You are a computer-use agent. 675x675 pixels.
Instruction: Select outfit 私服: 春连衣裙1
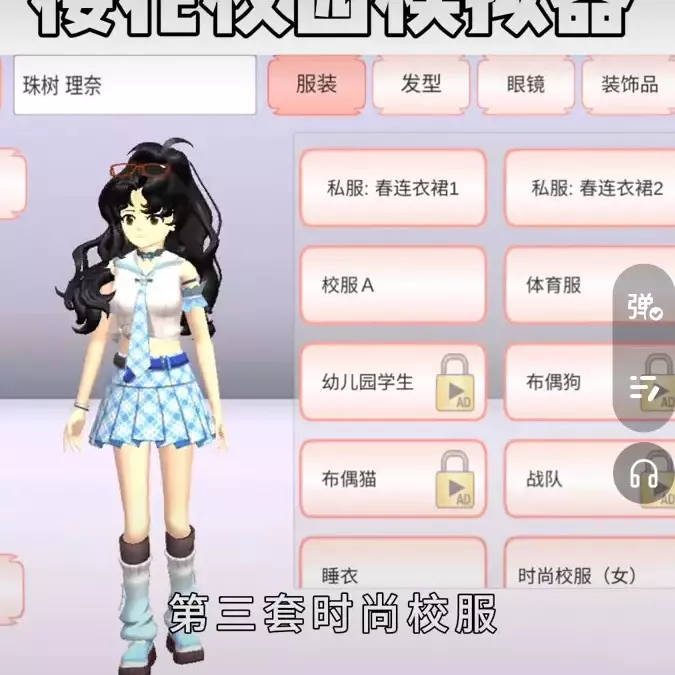coord(393,187)
